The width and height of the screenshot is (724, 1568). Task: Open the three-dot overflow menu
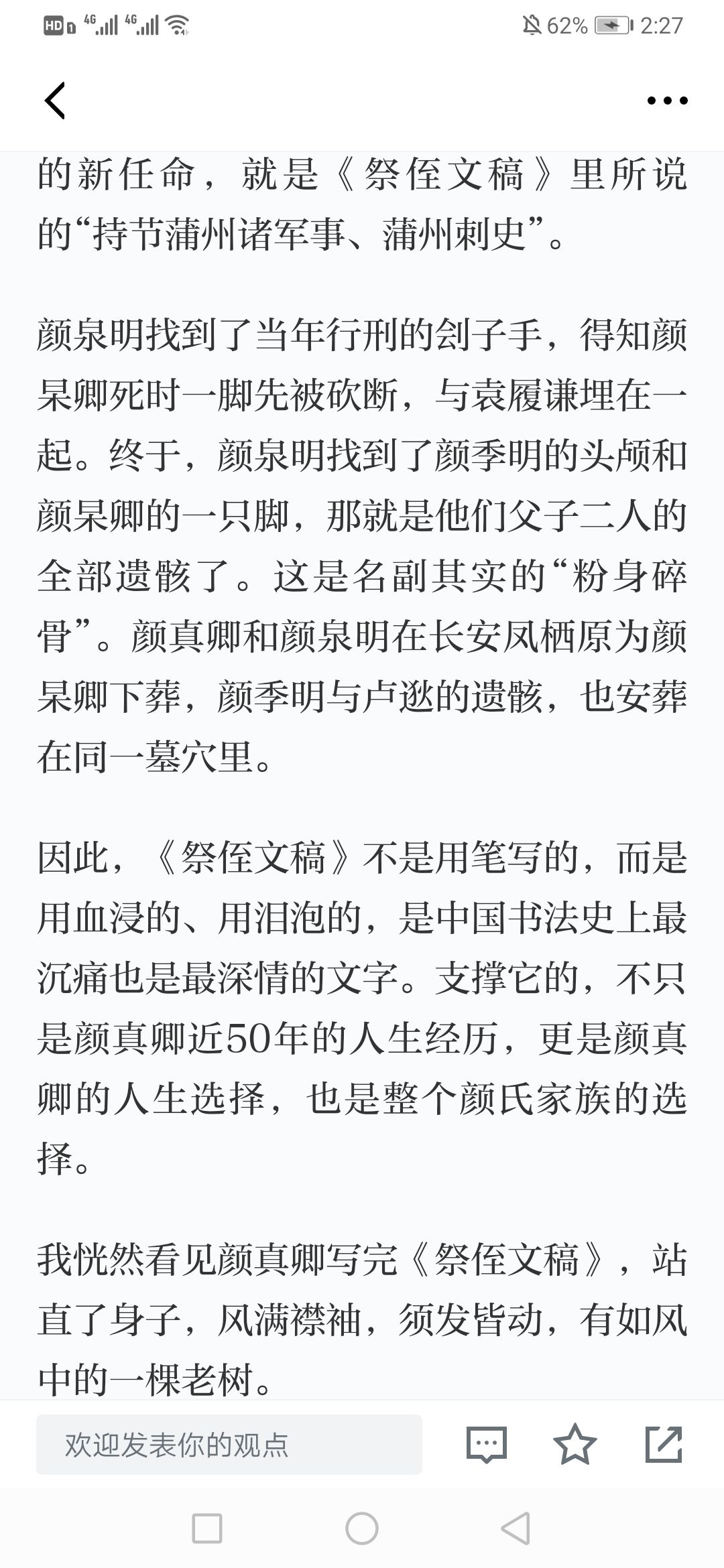[x=667, y=101]
